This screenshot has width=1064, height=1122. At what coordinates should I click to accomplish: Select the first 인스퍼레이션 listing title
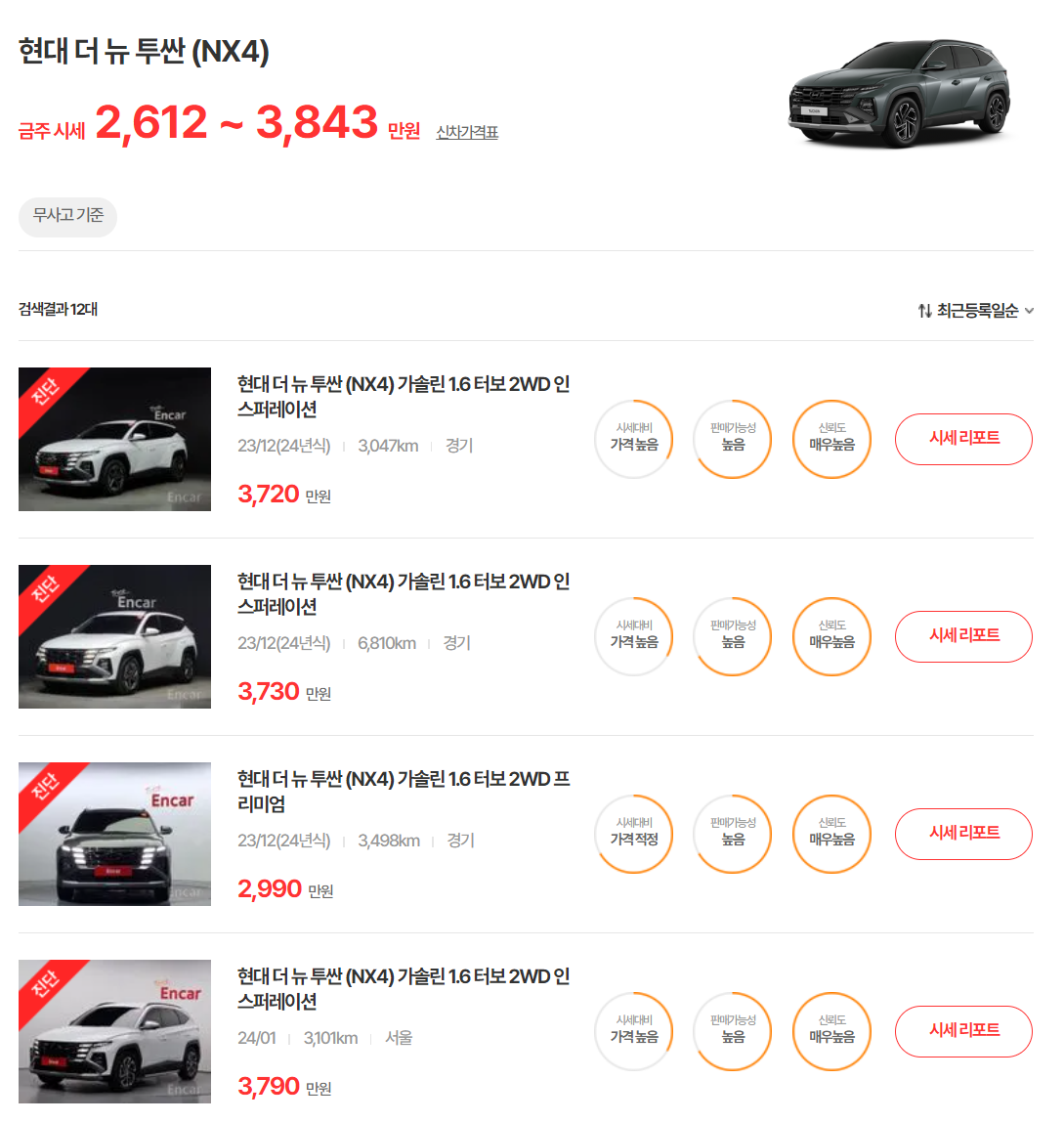tap(404, 396)
